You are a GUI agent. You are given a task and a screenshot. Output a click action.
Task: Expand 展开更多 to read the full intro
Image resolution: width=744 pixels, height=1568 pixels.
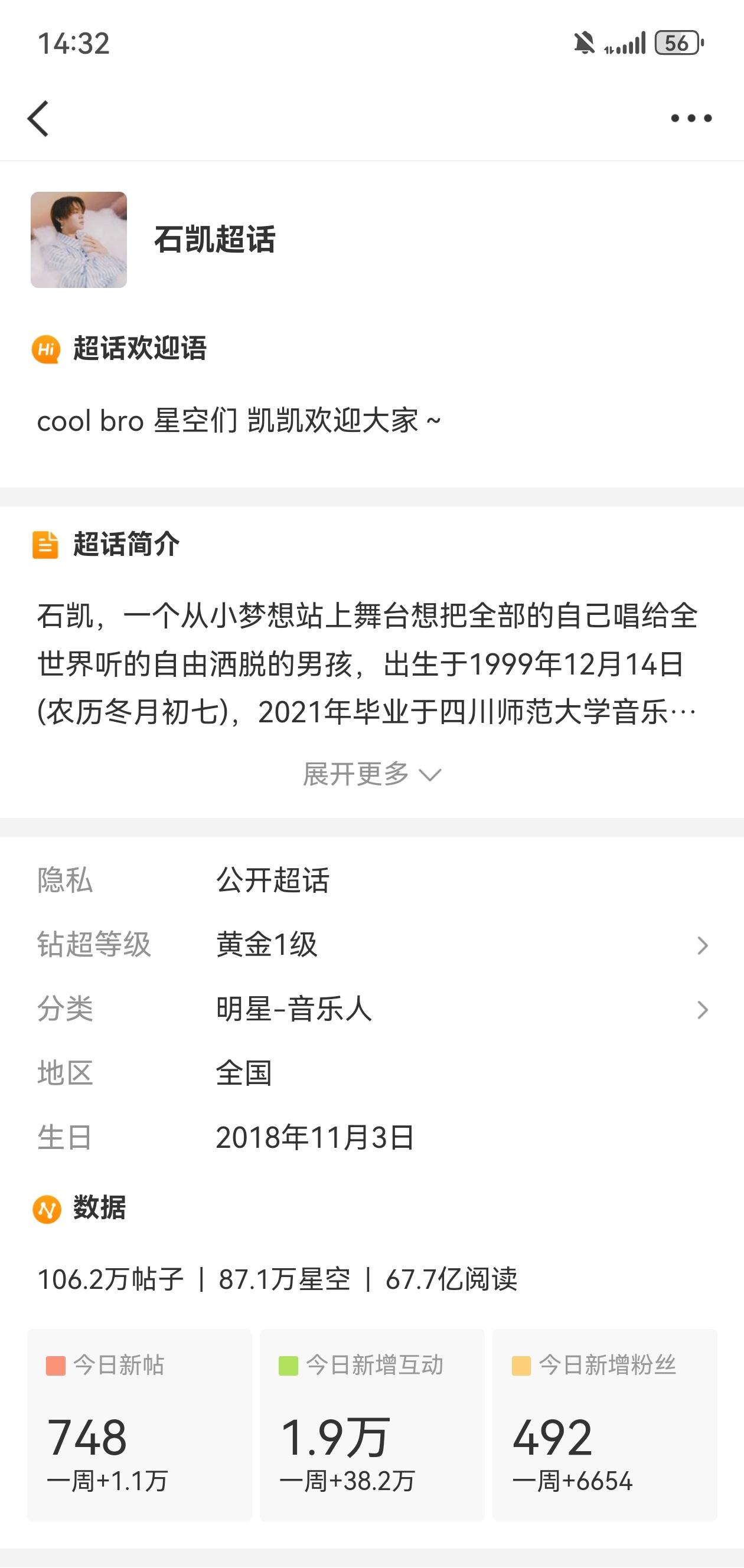click(x=372, y=774)
